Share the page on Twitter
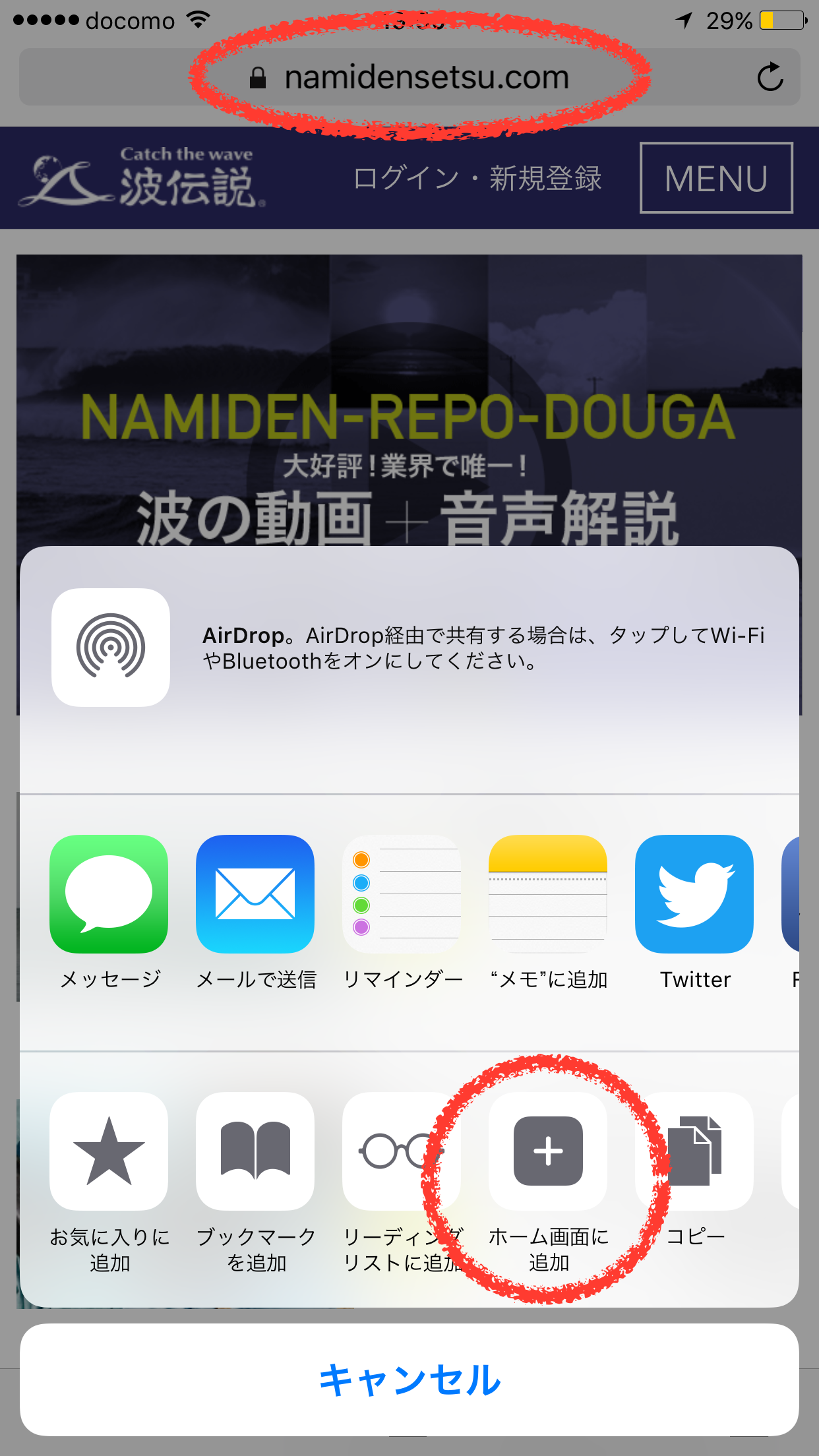The width and height of the screenshot is (819, 1456). (x=694, y=894)
